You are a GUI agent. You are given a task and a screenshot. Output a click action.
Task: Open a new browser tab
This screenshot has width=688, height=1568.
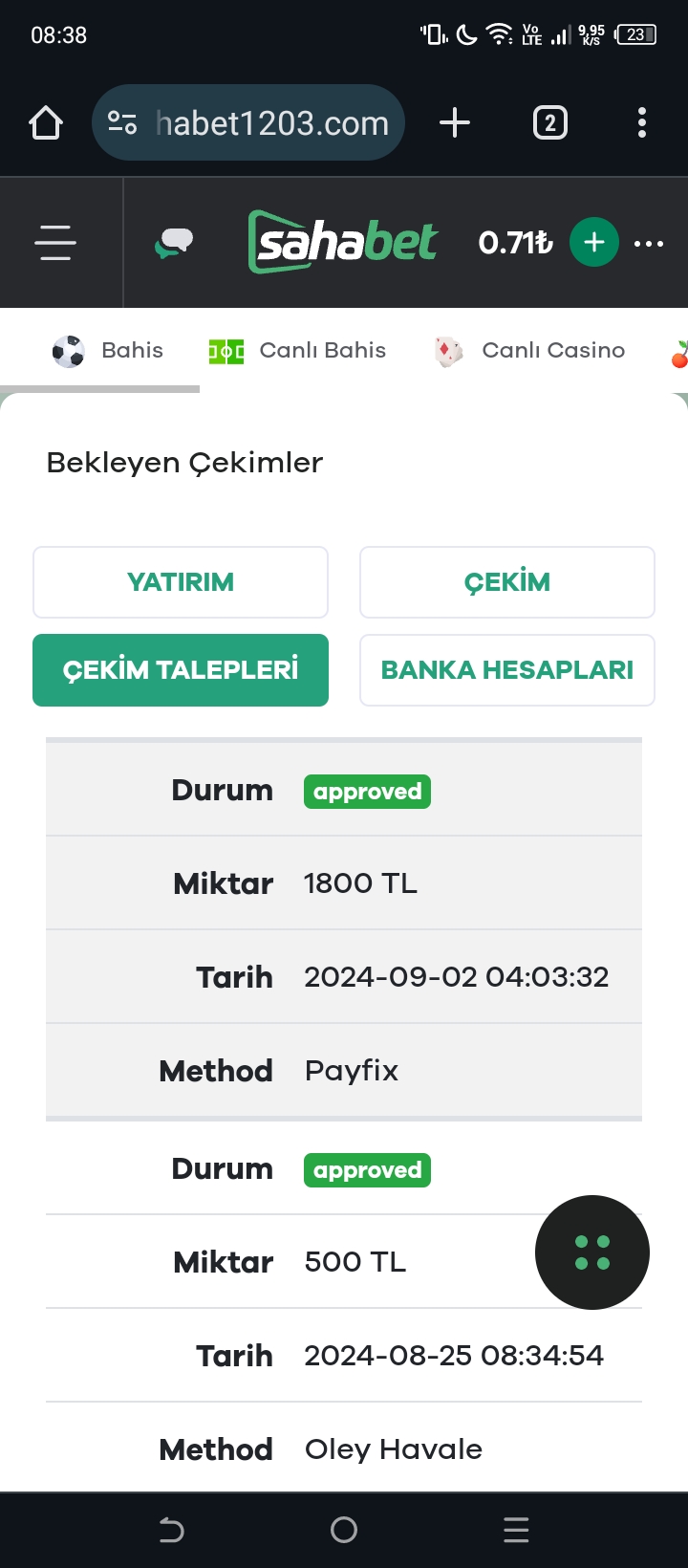point(455,123)
